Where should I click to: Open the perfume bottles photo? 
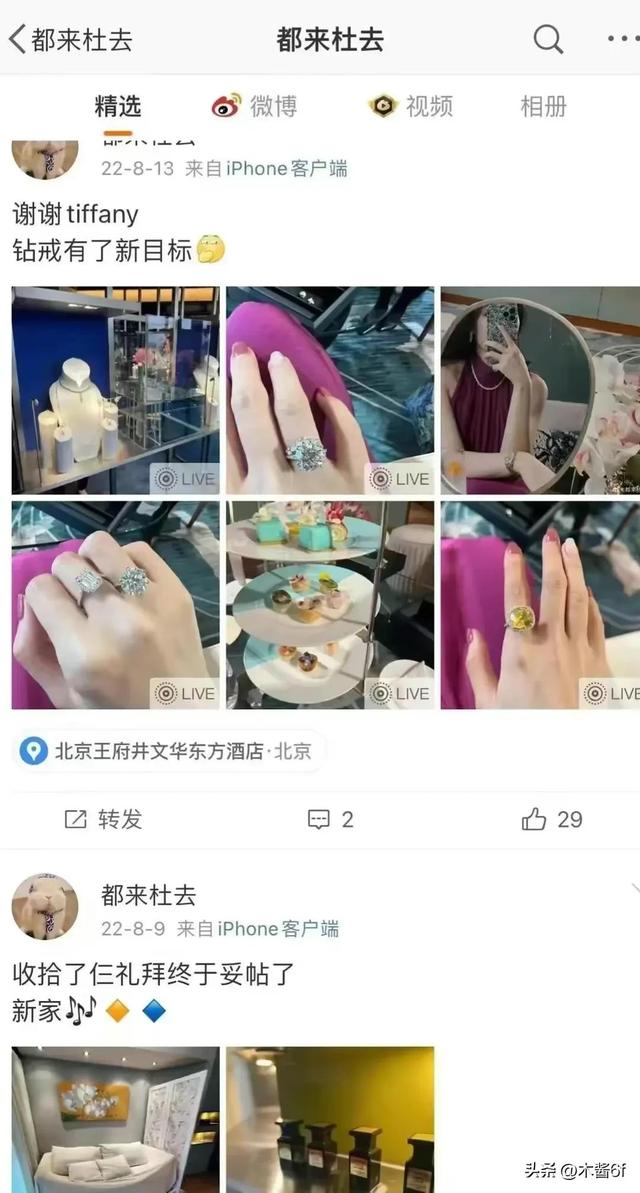tap(330, 1119)
